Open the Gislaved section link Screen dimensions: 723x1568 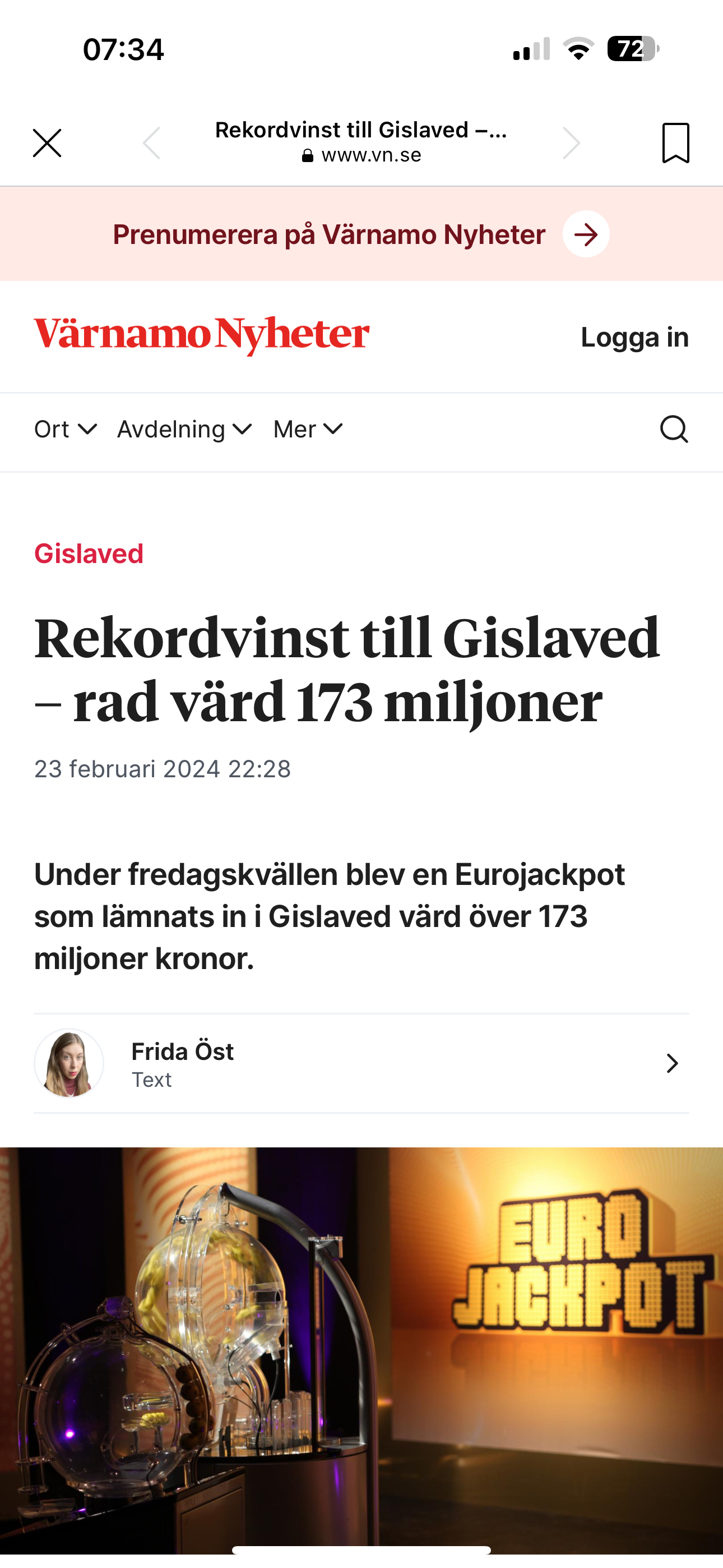pos(89,554)
